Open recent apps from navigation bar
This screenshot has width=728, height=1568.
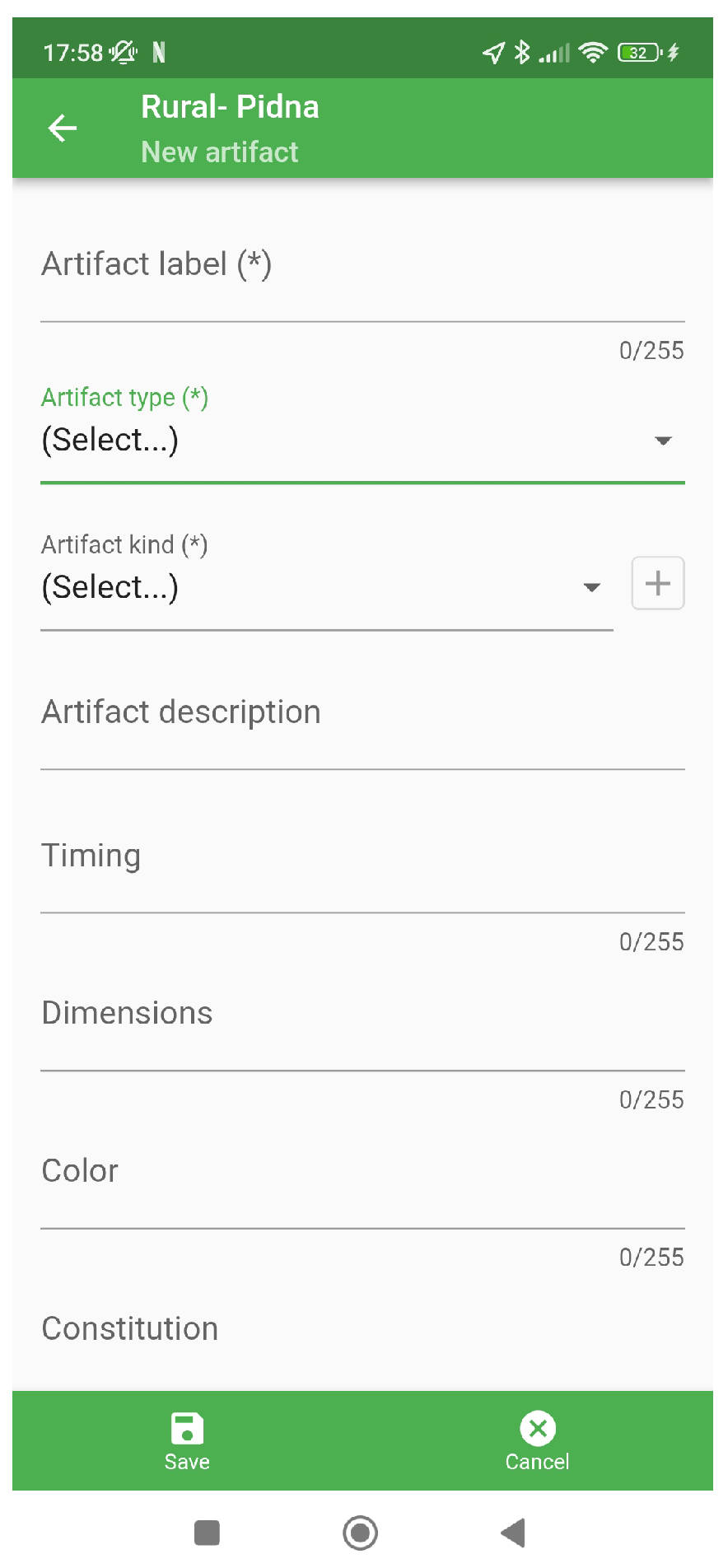(x=207, y=1533)
